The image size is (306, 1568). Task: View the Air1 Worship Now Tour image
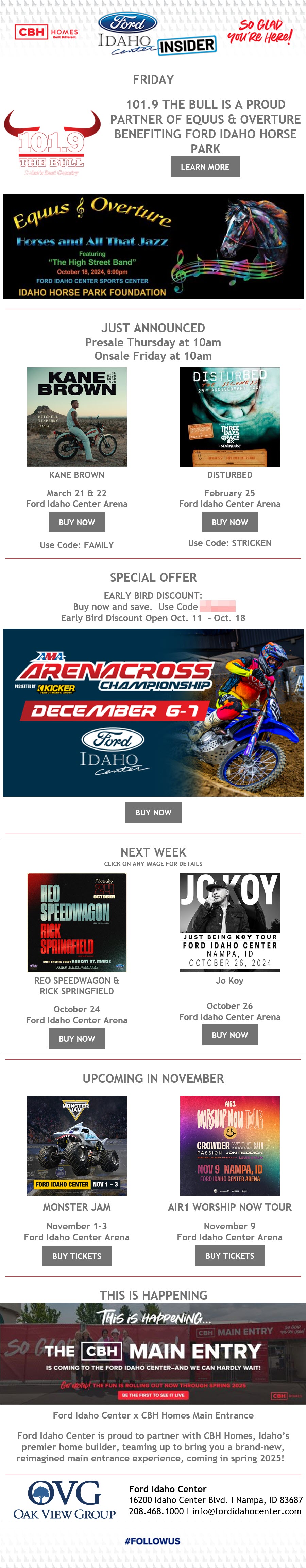click(x=230, y=1146)
